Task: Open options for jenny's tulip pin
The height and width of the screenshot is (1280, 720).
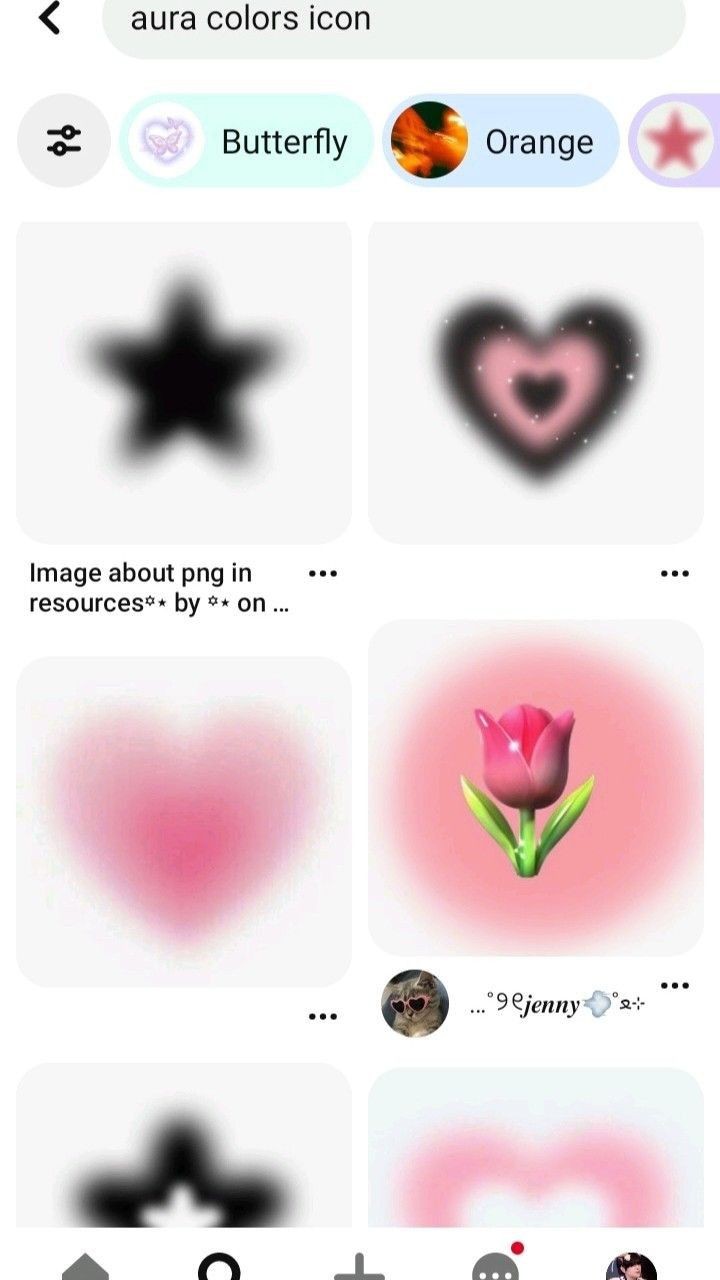Action: (x=675, y=986)
